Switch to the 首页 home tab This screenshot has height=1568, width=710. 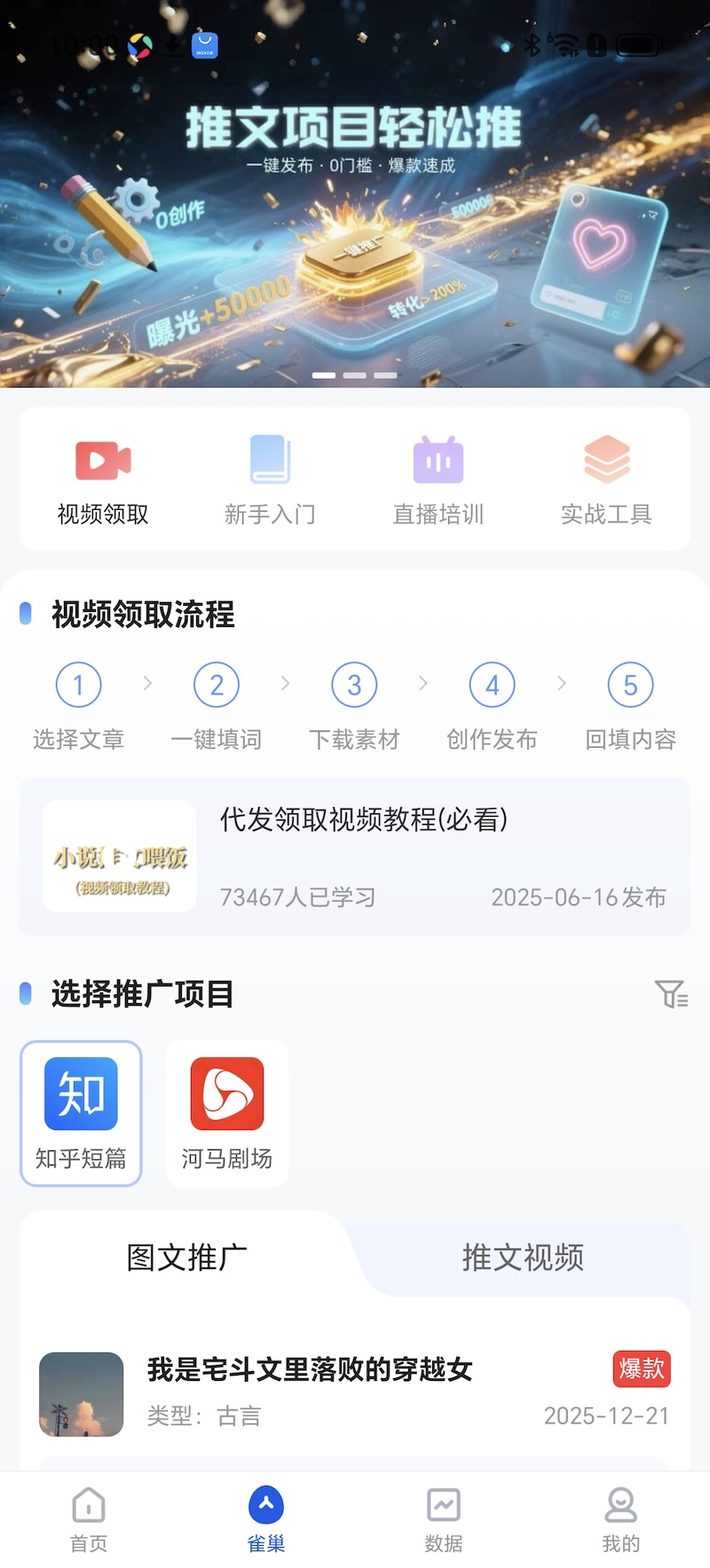[x=88, y=1517]
